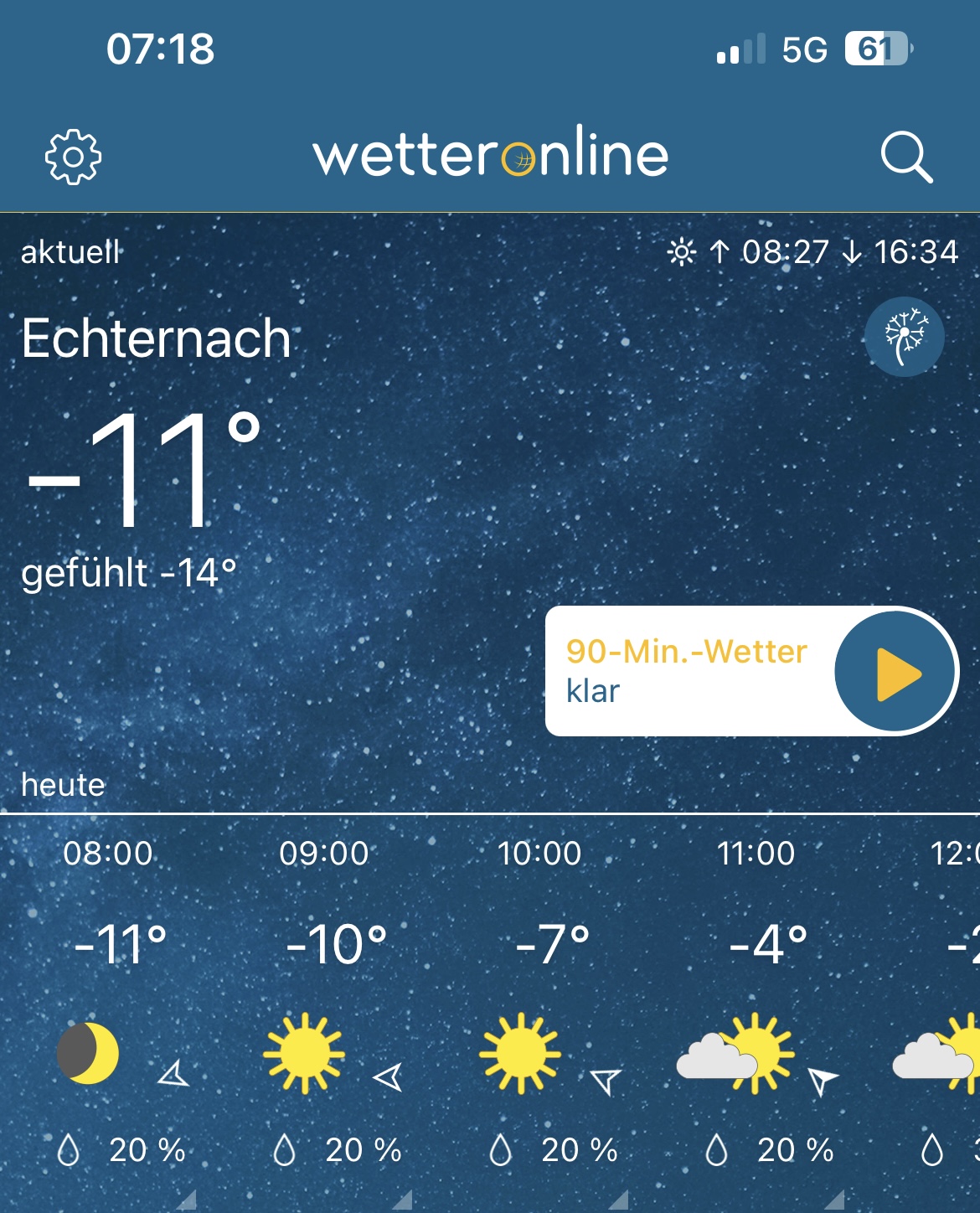Open the location search magnifier

point(906,157)
